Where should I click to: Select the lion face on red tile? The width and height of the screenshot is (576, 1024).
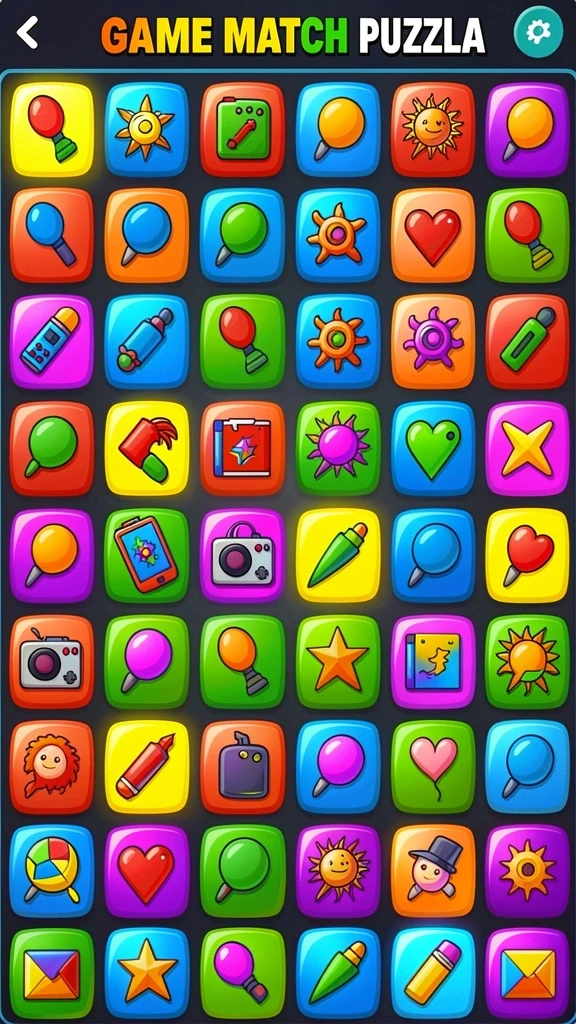[52, 767]
